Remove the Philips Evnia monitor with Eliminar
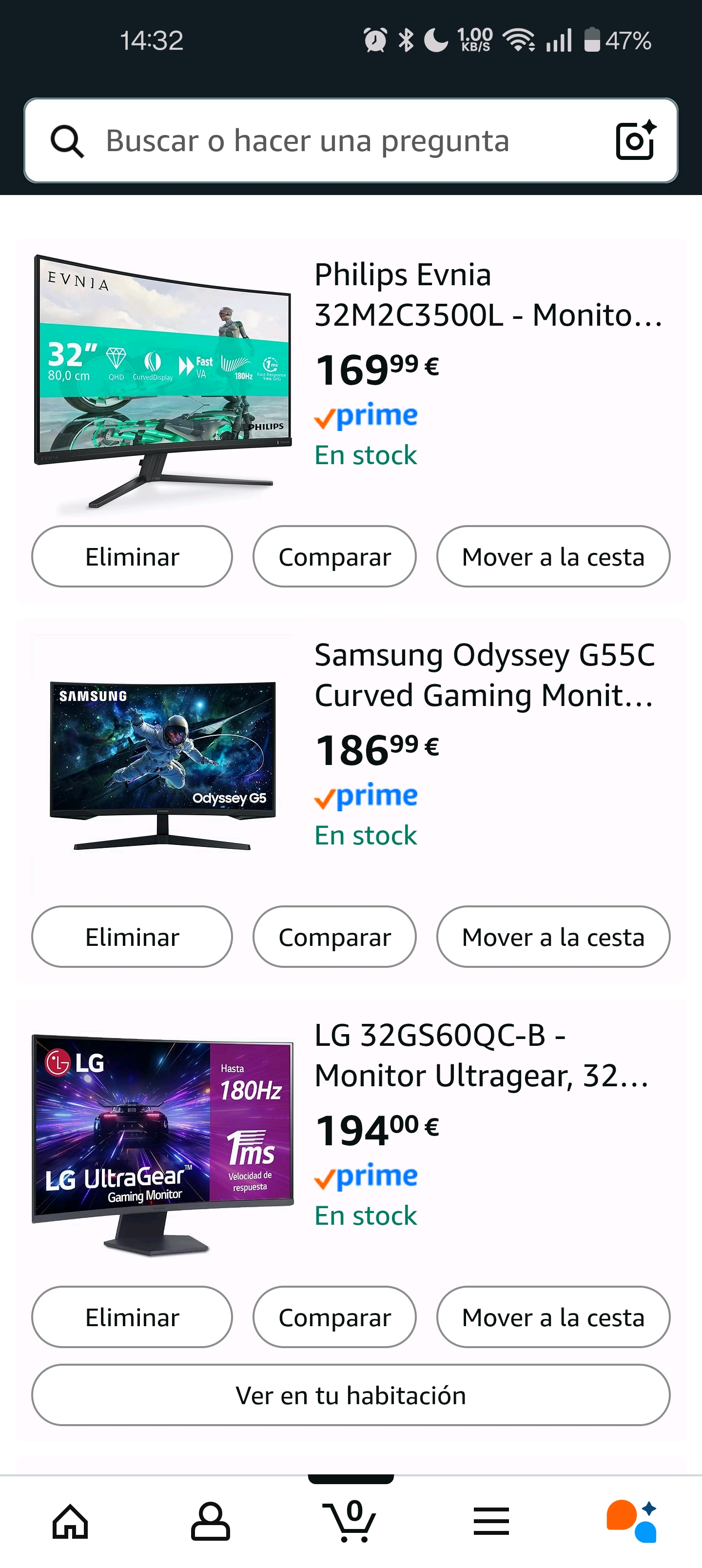702x1568 pixels. (x=132, y=556)
